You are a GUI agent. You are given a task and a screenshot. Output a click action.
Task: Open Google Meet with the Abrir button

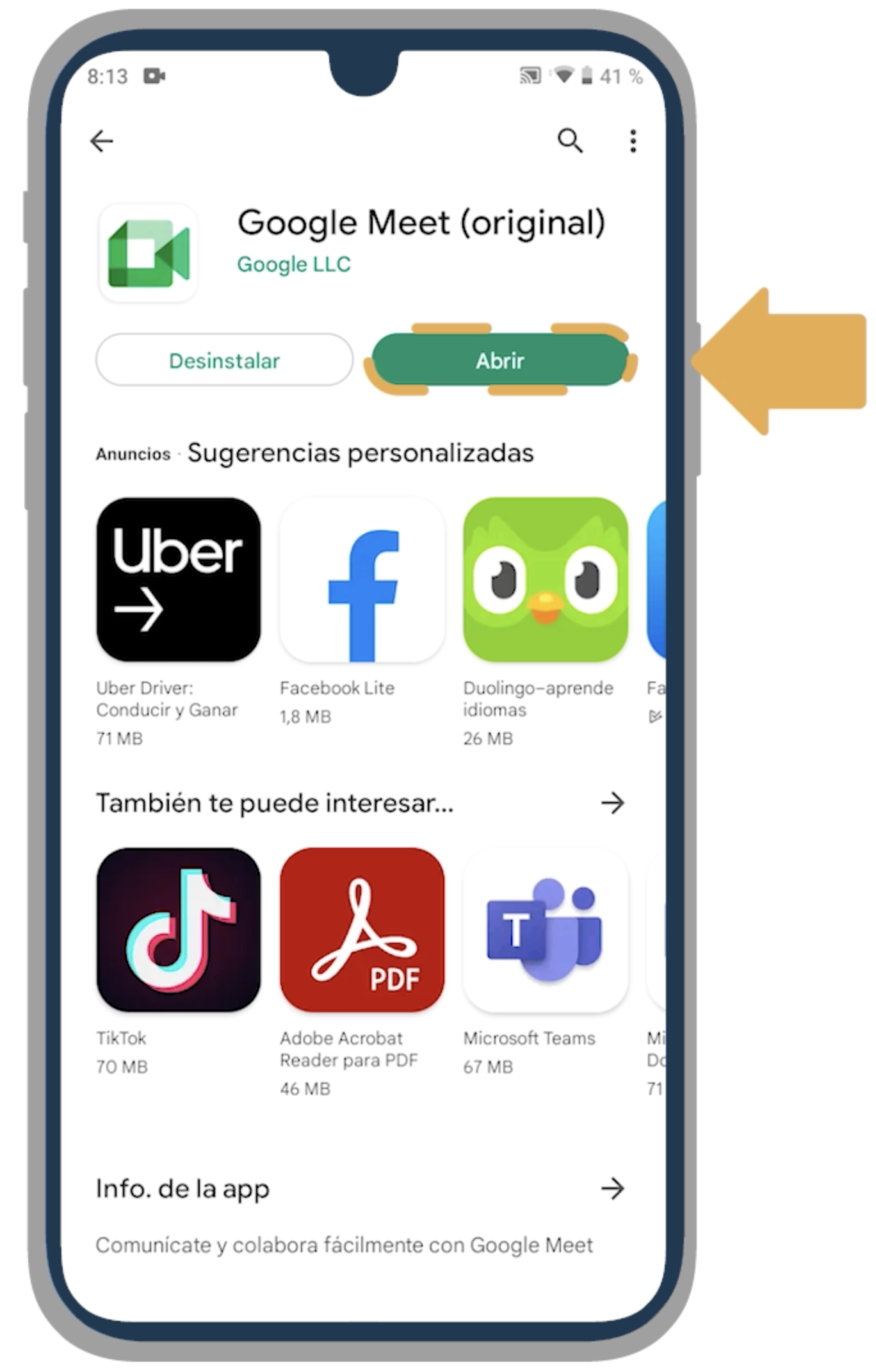499,360
